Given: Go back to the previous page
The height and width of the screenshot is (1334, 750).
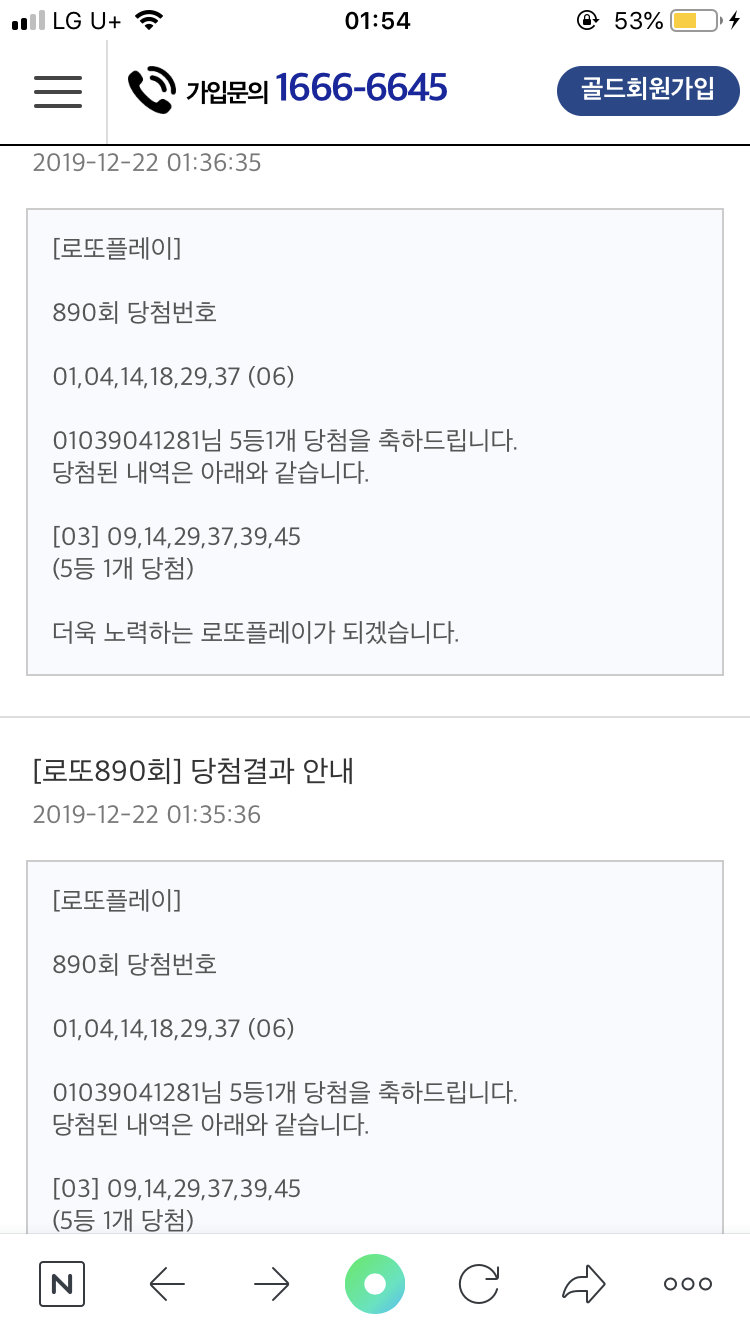Looking at the screenshot, I should click(167, 1284).
